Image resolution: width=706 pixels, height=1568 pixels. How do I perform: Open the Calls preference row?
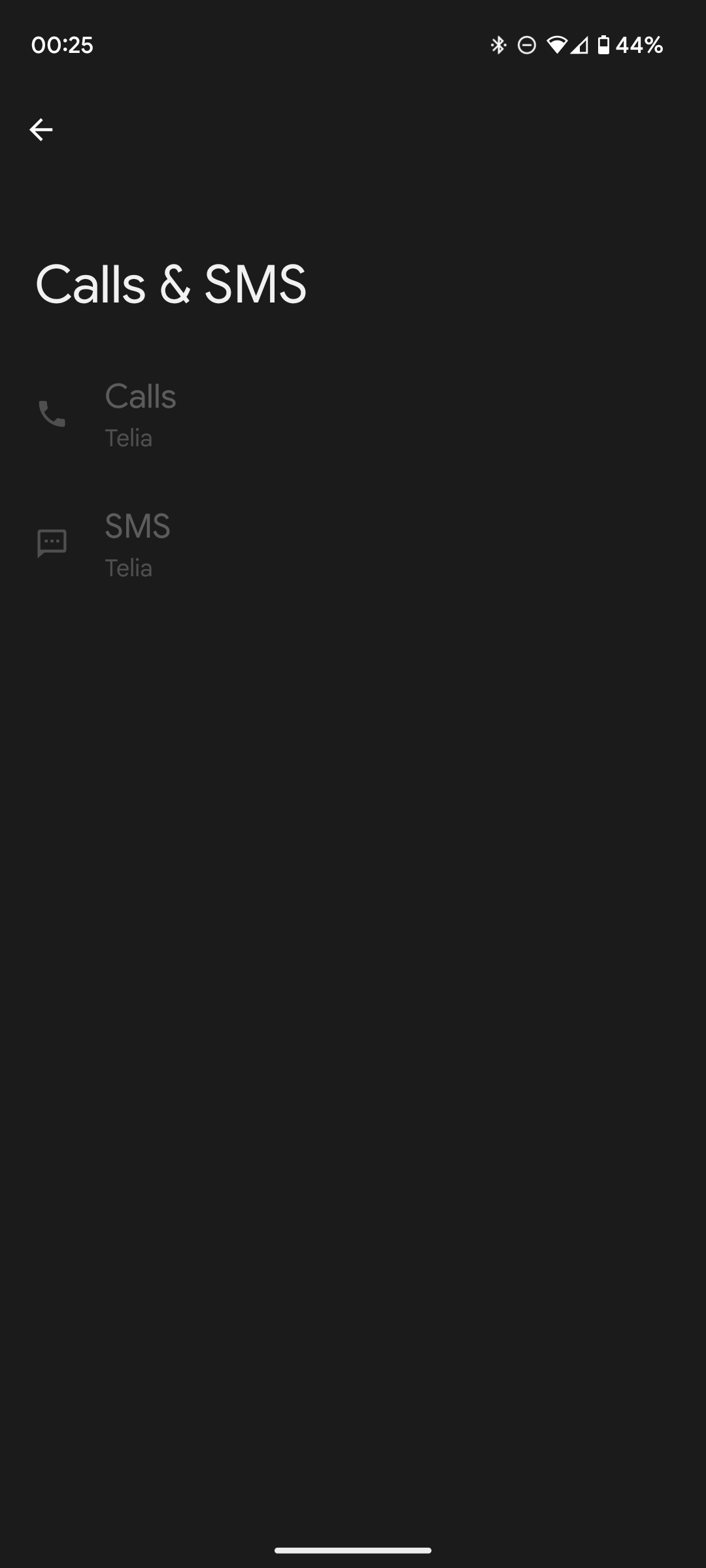pyautogui.click(x=353, y=414)
